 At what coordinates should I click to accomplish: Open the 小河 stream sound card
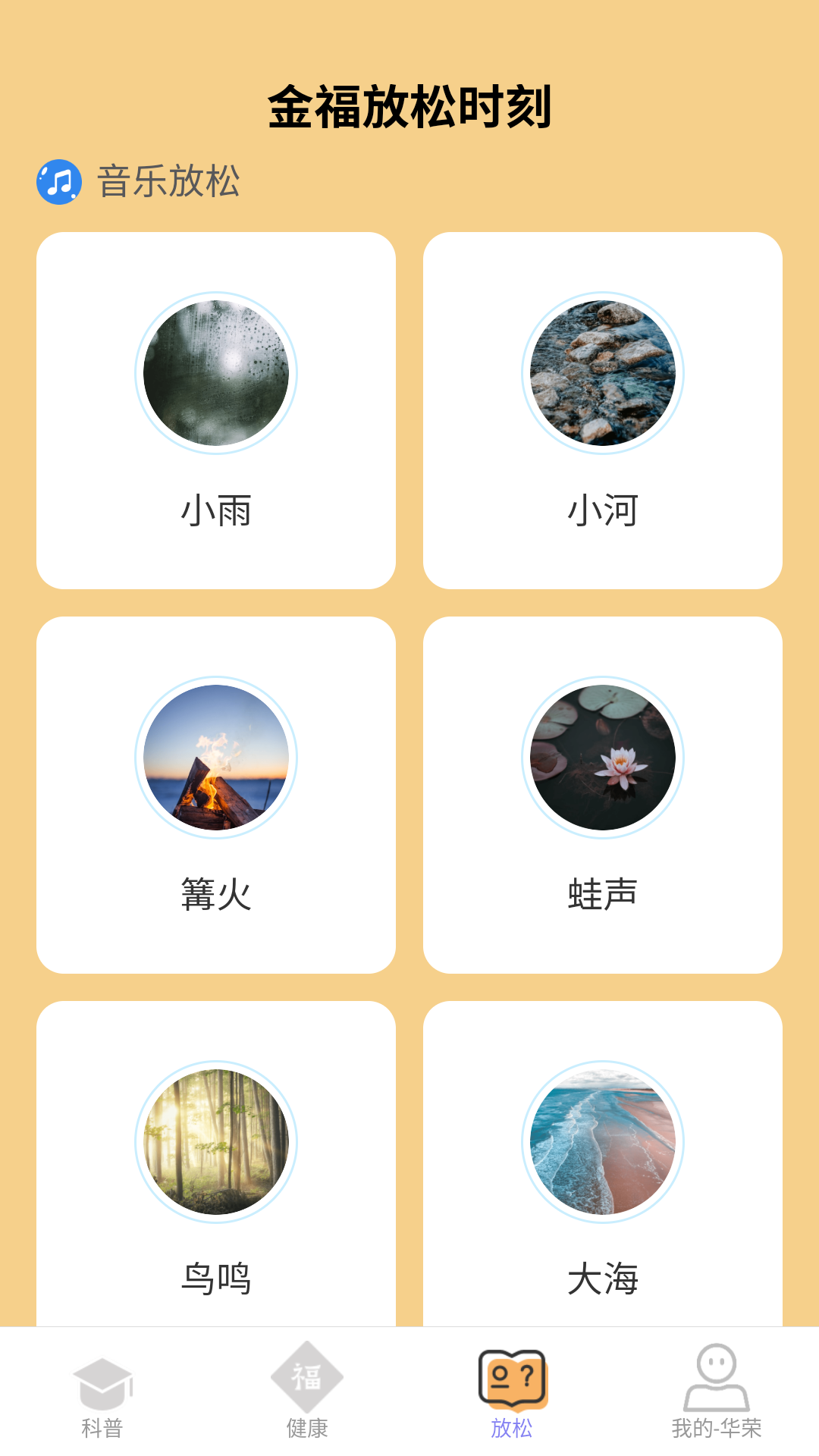tap(603, 410)
